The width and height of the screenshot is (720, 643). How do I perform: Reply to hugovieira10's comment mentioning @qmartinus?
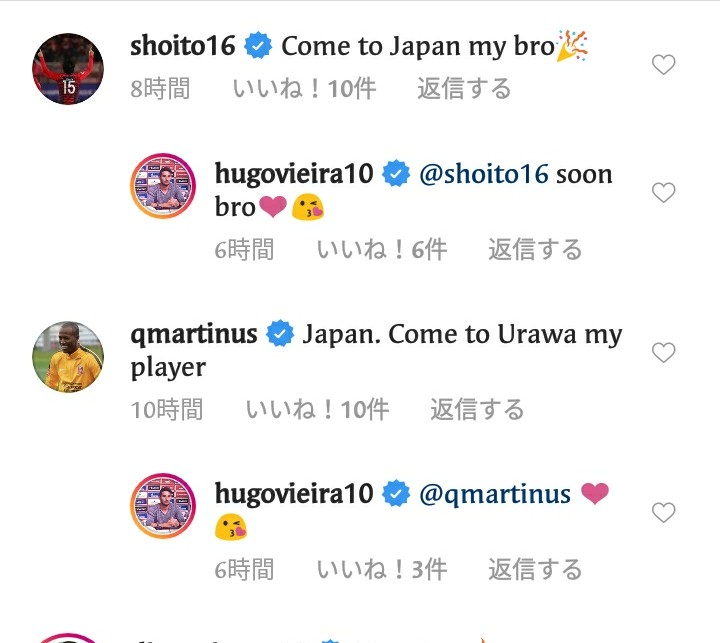(x=534, y=569)
